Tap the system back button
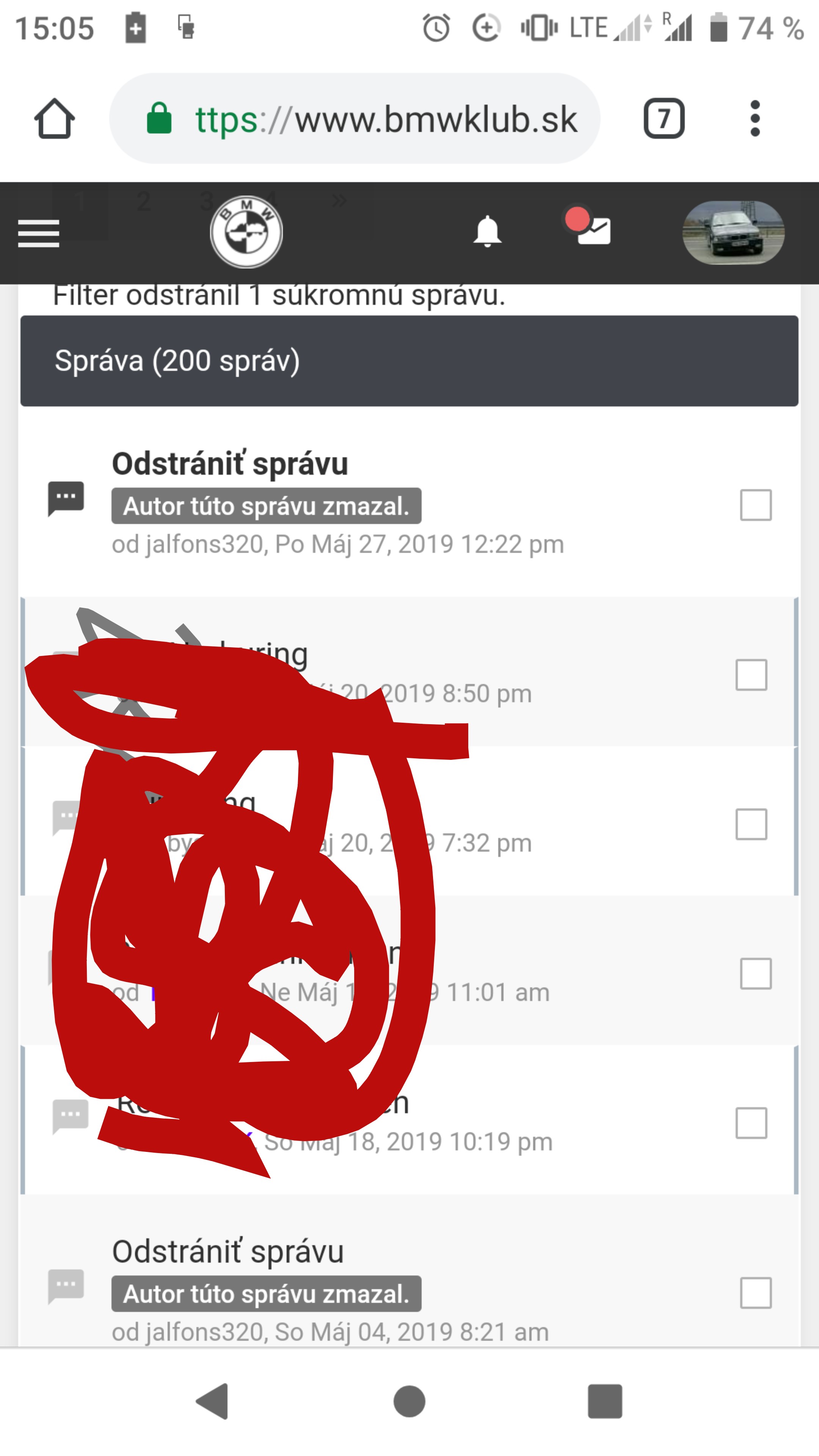The height and width of the screenshot is (1456, 819). [212, 1401]
